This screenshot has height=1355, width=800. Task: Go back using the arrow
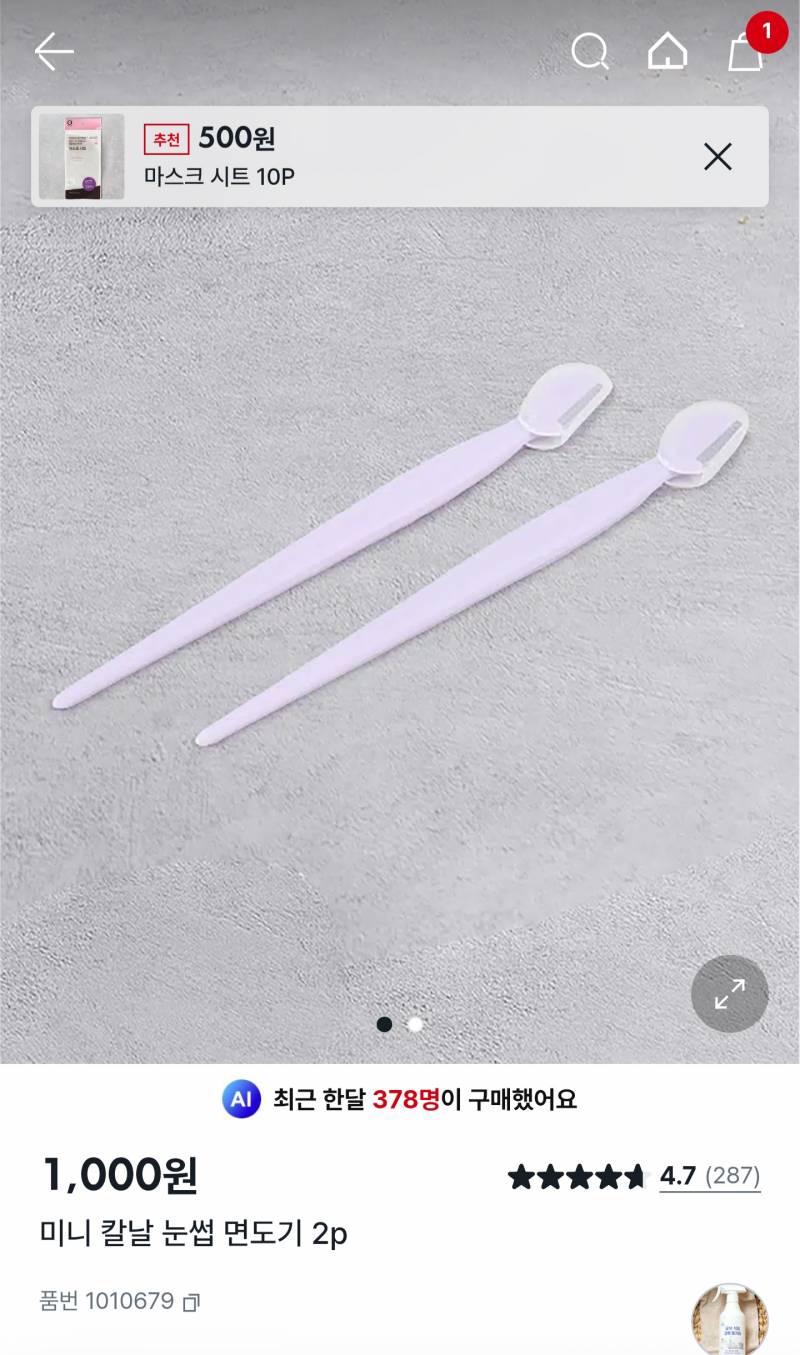click(54, 52)
